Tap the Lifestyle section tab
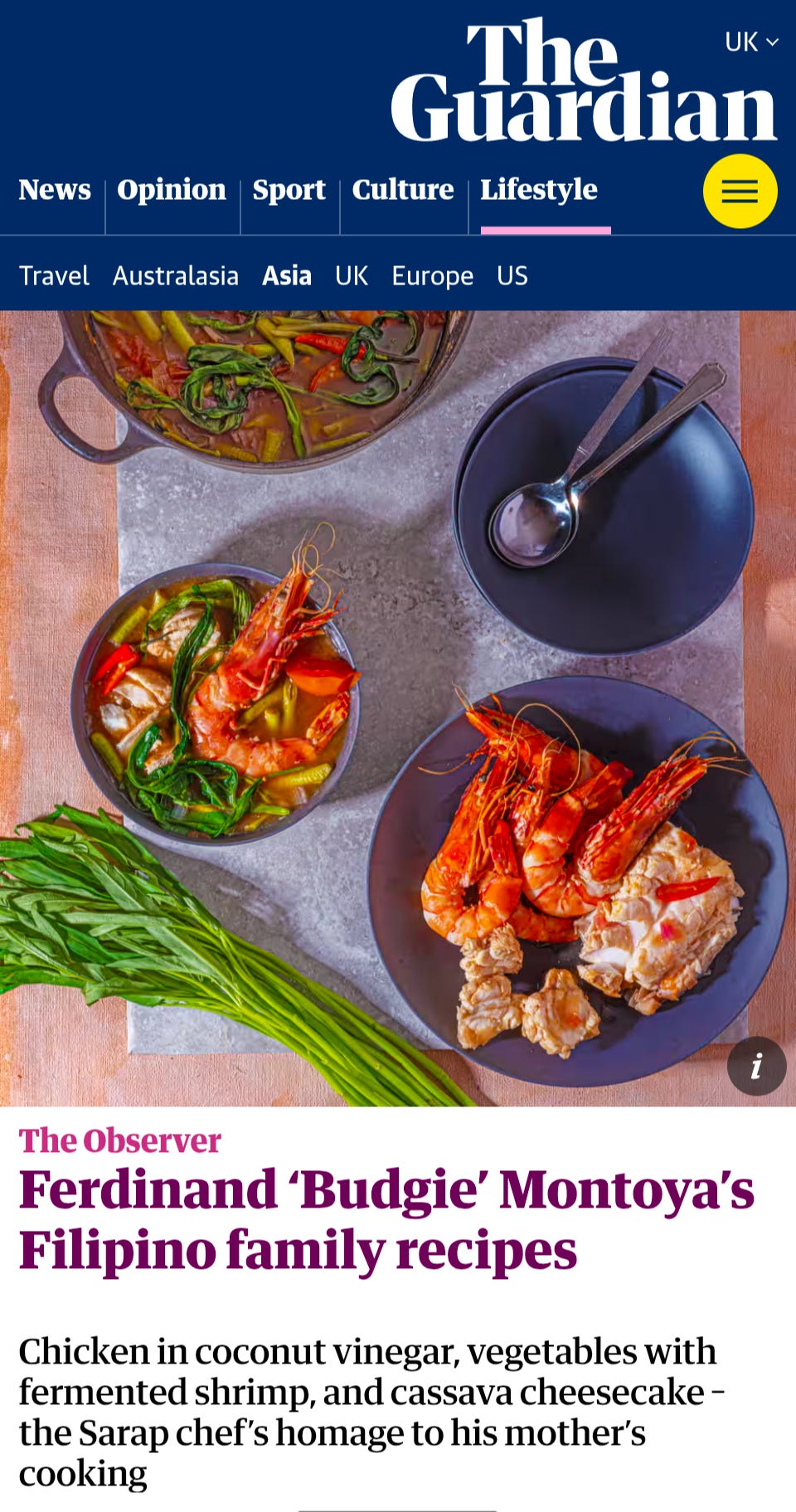The image size is (796, 1512). point(539,190)
